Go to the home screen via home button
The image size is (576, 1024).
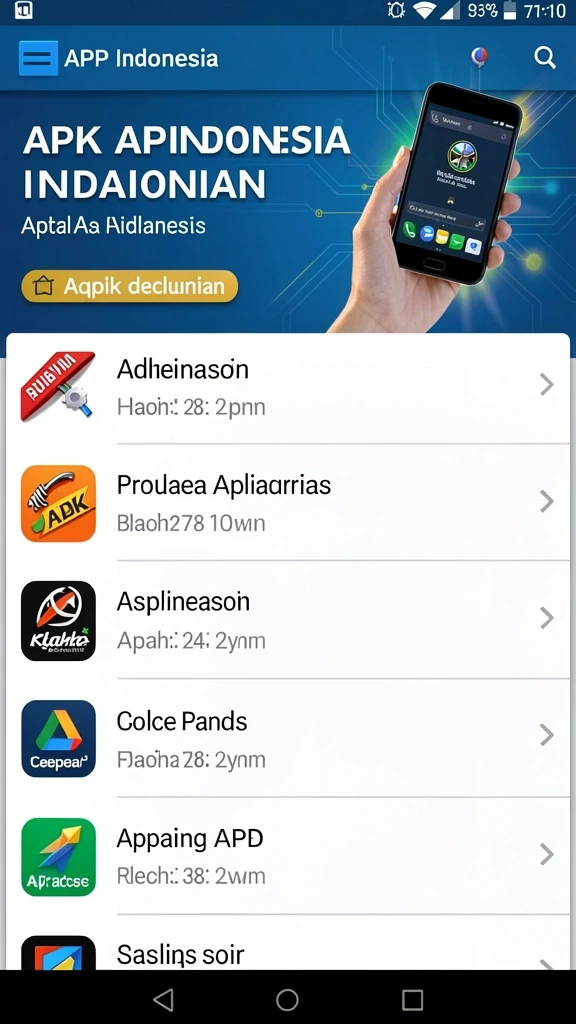(287, 999)
